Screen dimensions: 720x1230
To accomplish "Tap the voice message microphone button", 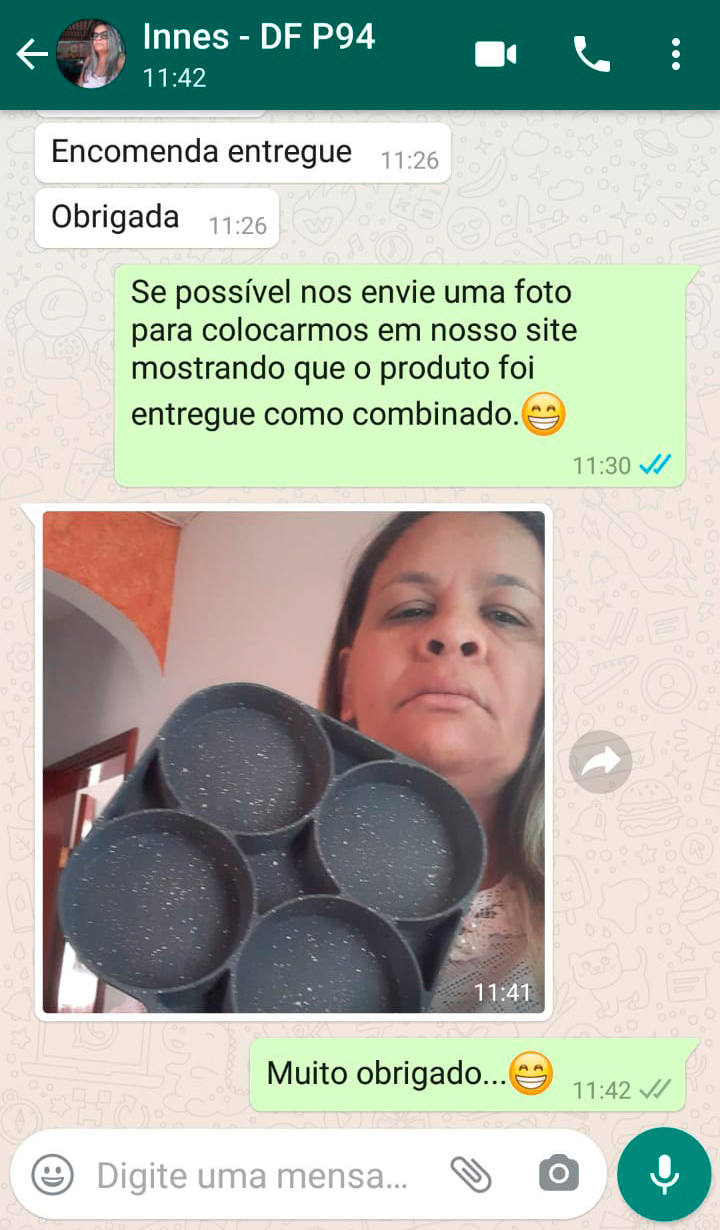I will pyautogui.click(x=664, y=1174).
